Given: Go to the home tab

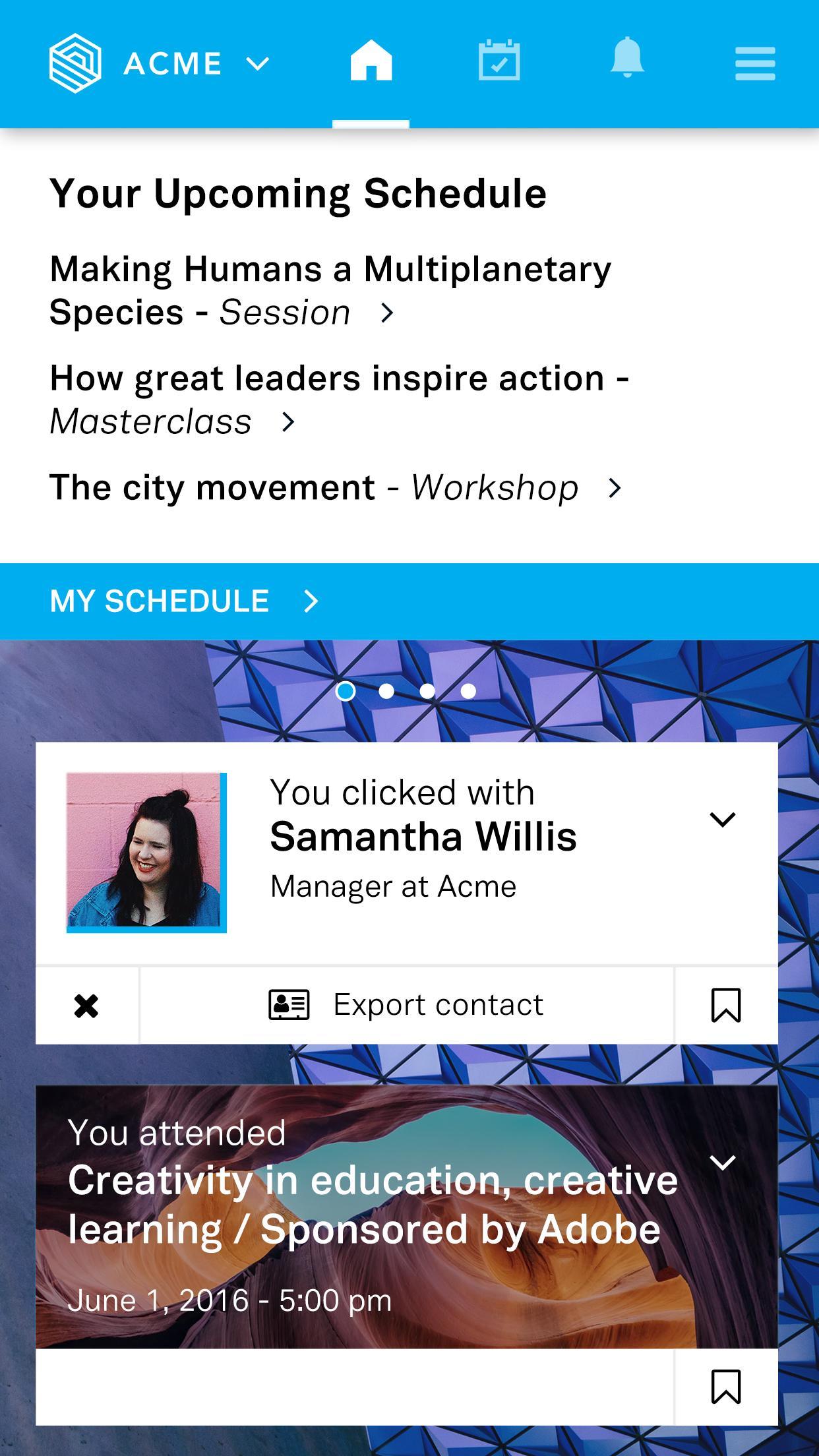Looking at the screenshot, I should coord(371,61).
